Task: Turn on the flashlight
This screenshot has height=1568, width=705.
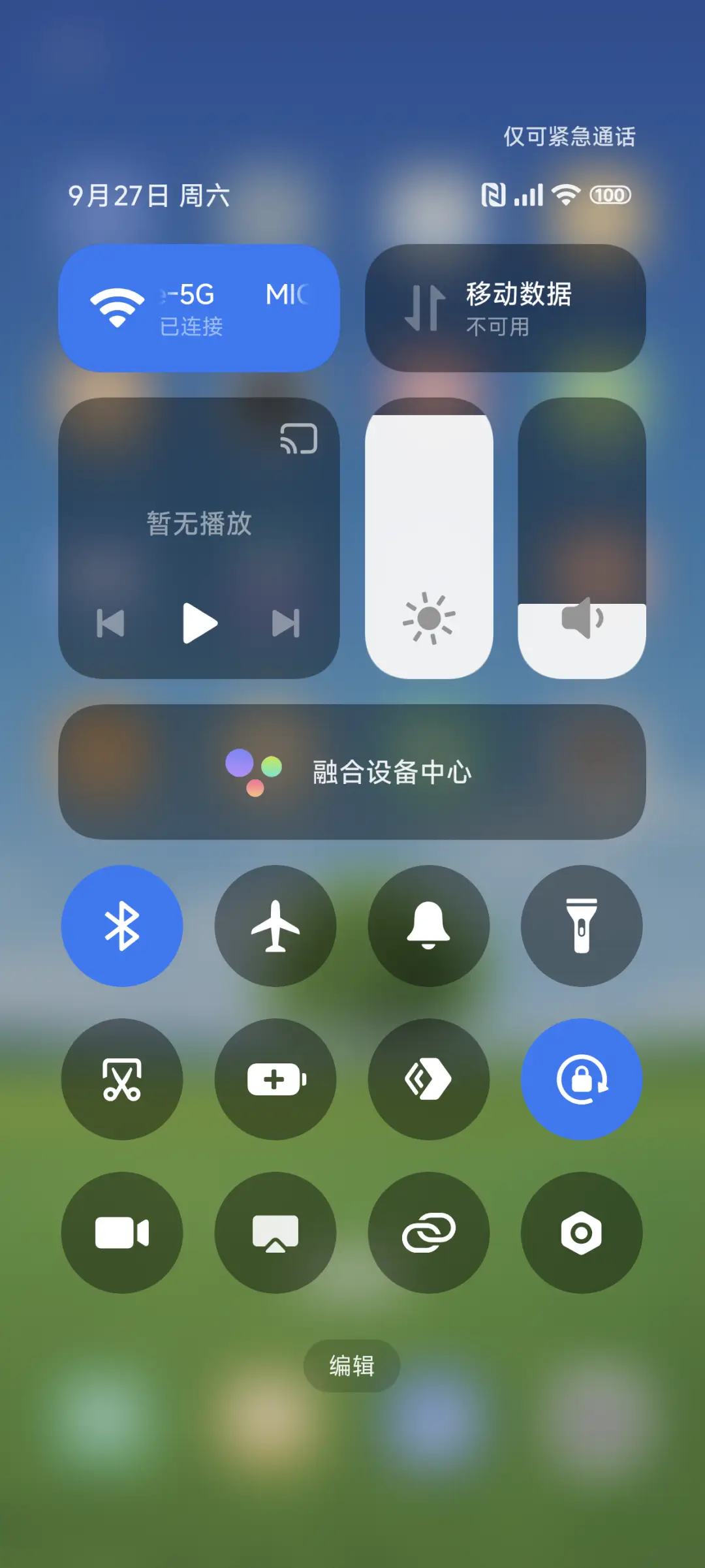Action: pos(581,926)
